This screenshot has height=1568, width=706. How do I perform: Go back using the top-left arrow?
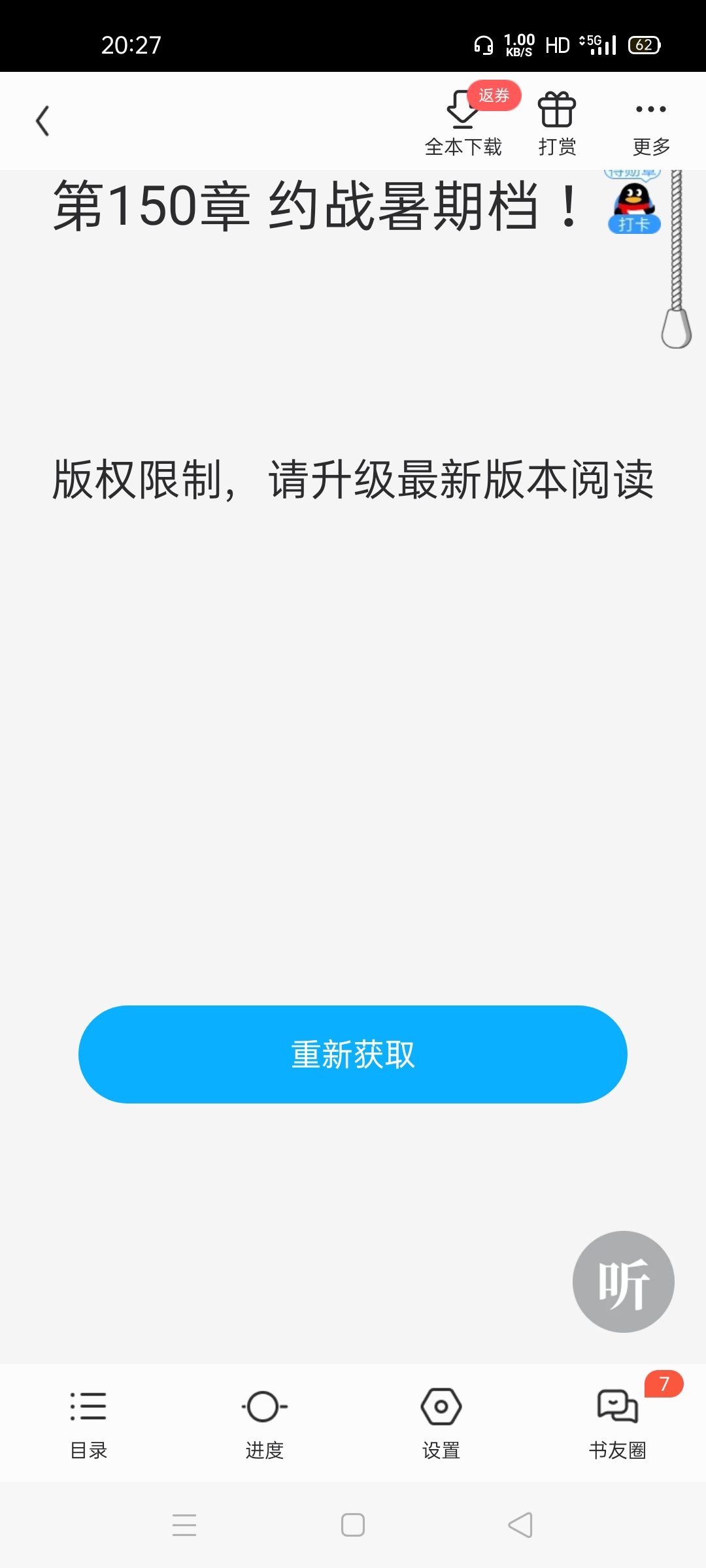click(43, 121)
